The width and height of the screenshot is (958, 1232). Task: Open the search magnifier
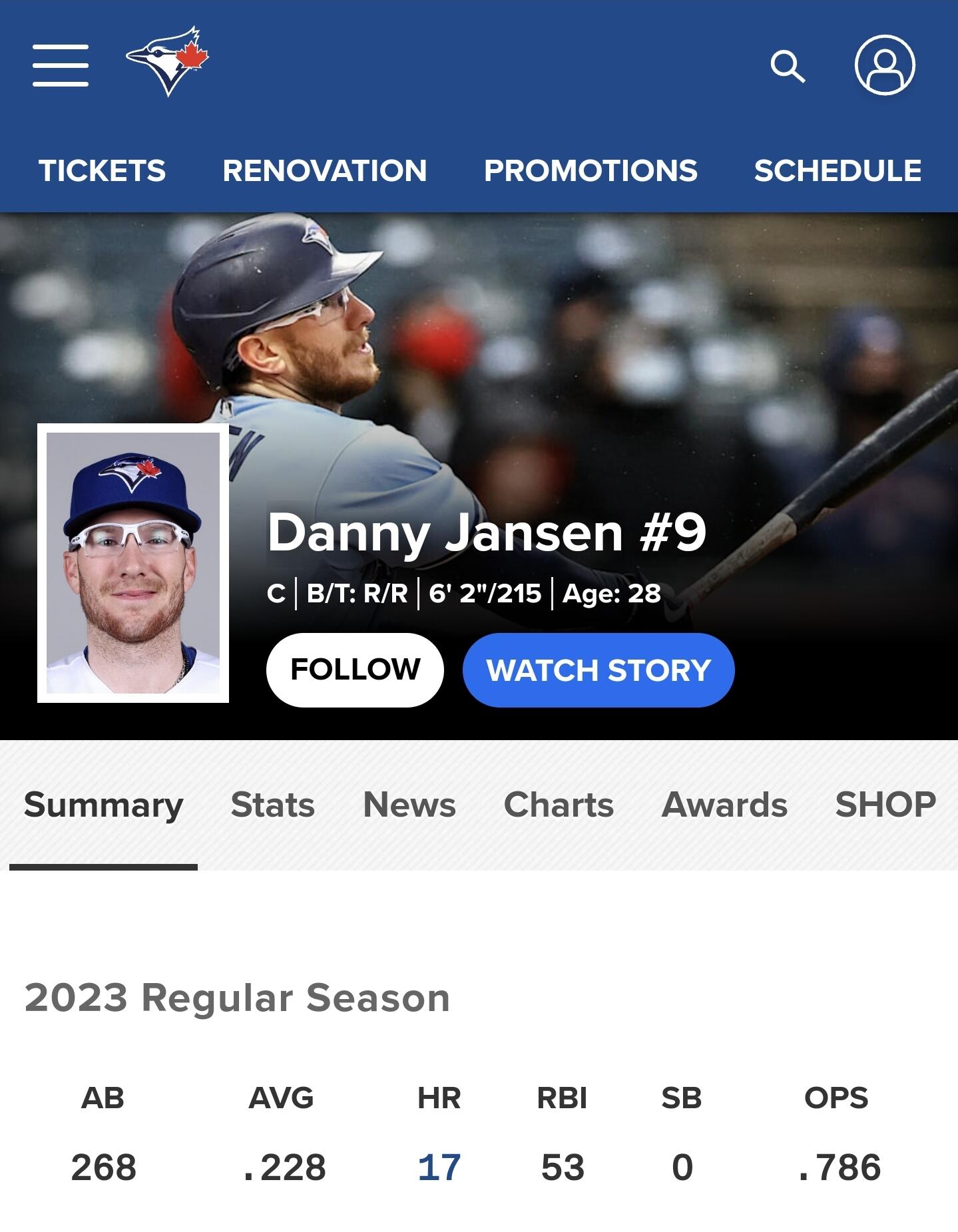[788, 66]
